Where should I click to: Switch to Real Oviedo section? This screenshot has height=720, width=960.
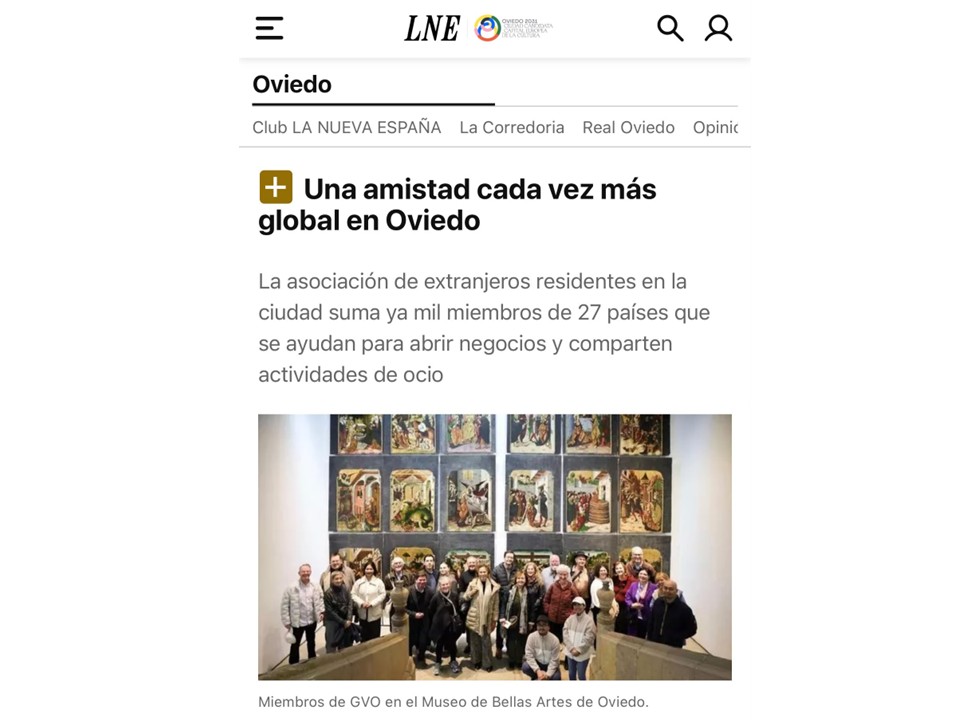pos(628,127)
